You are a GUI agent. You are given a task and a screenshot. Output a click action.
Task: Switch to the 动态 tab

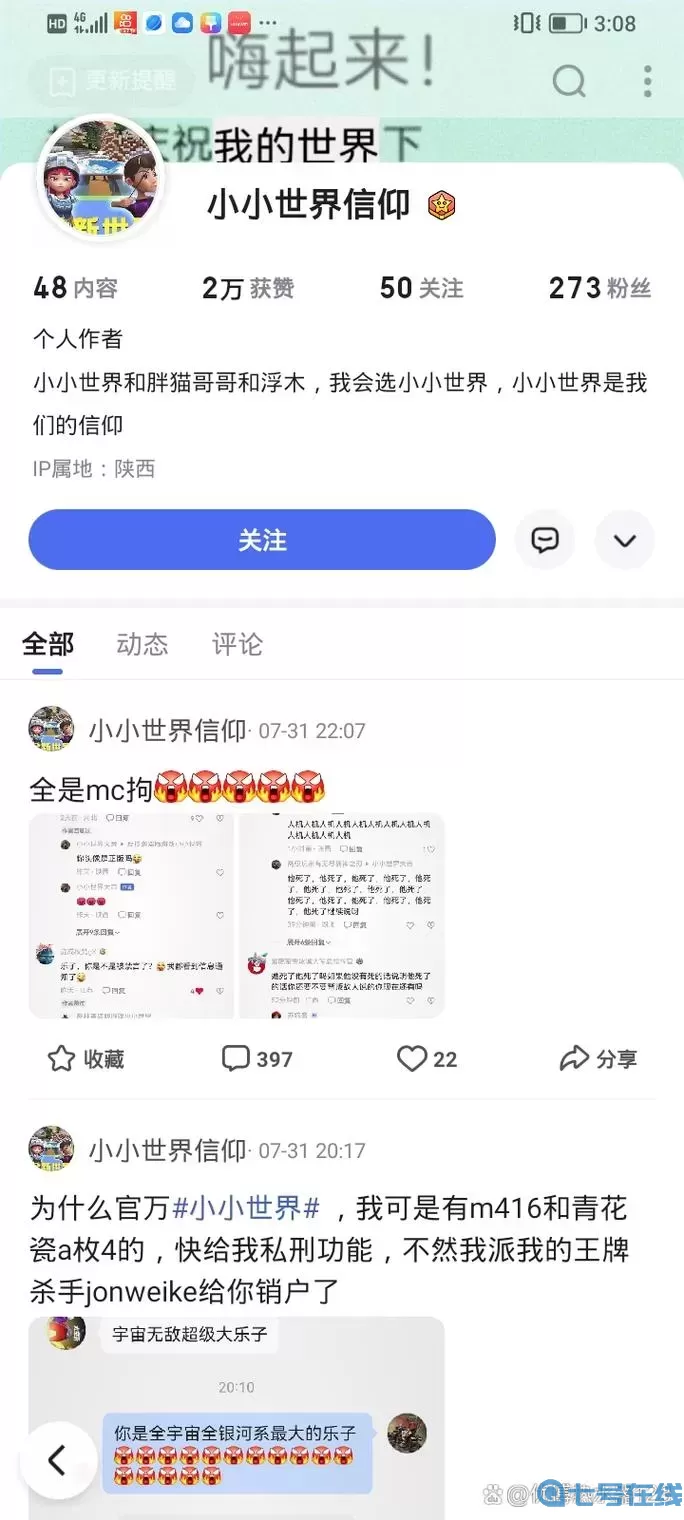142,644
